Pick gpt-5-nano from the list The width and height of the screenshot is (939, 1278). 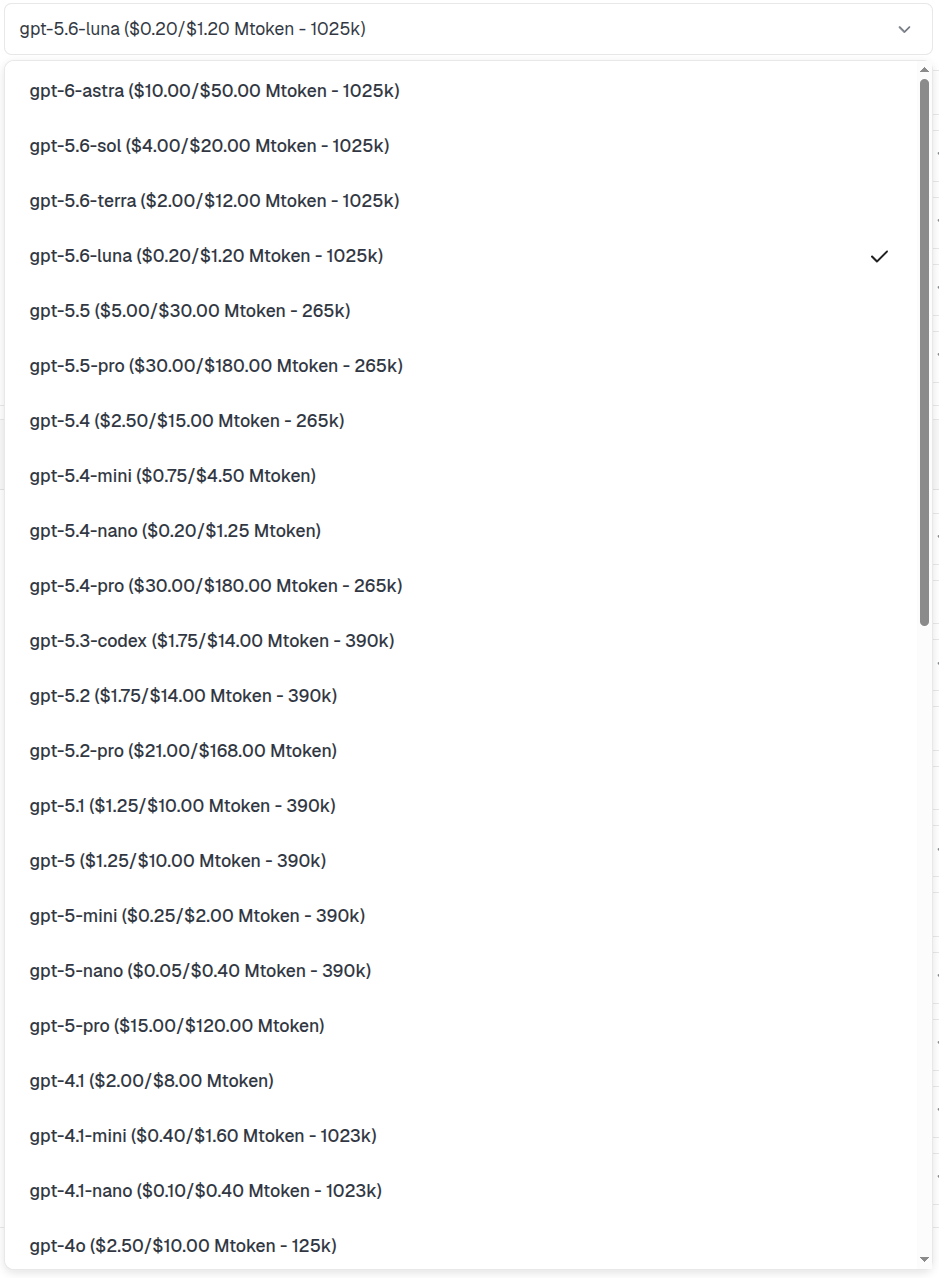461,971
